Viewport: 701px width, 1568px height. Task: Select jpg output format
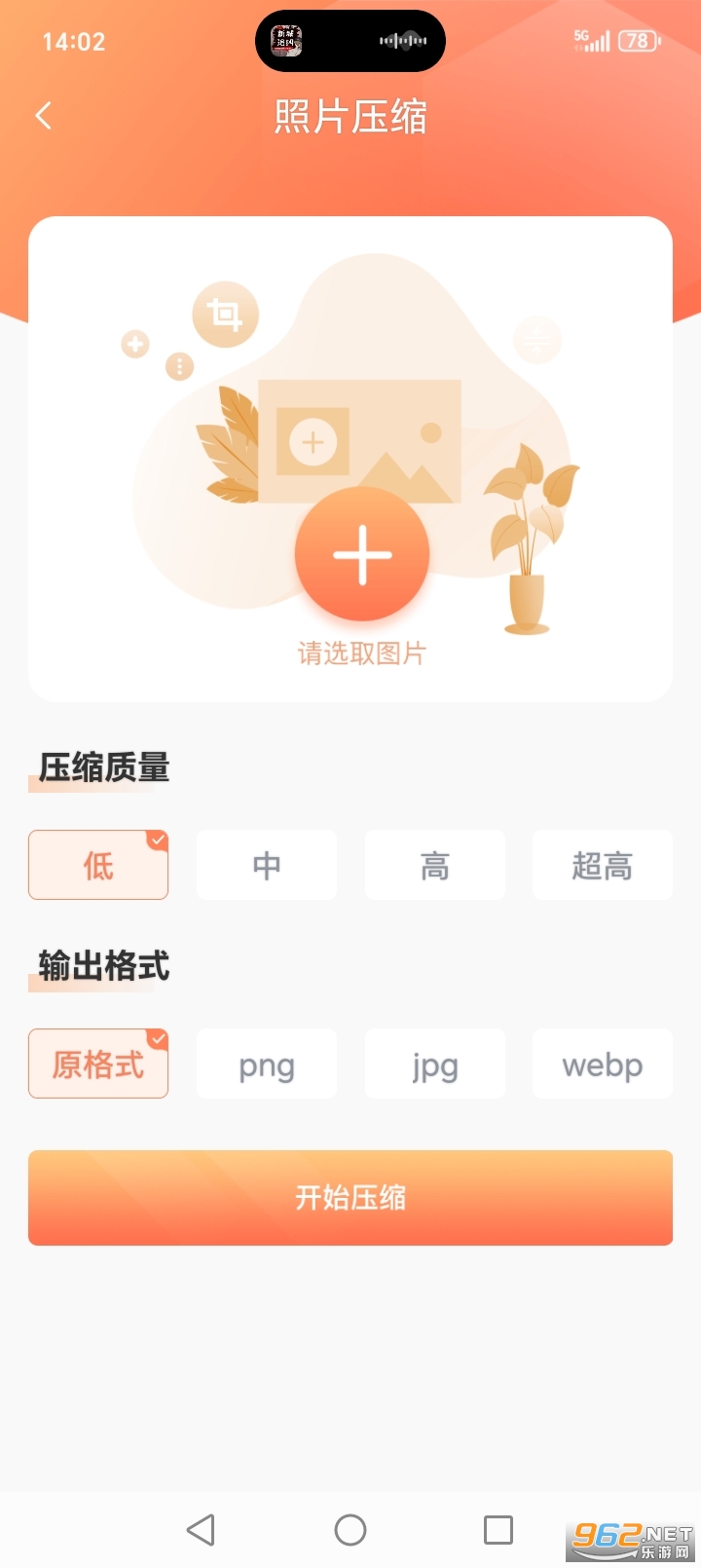(434, 1064)
